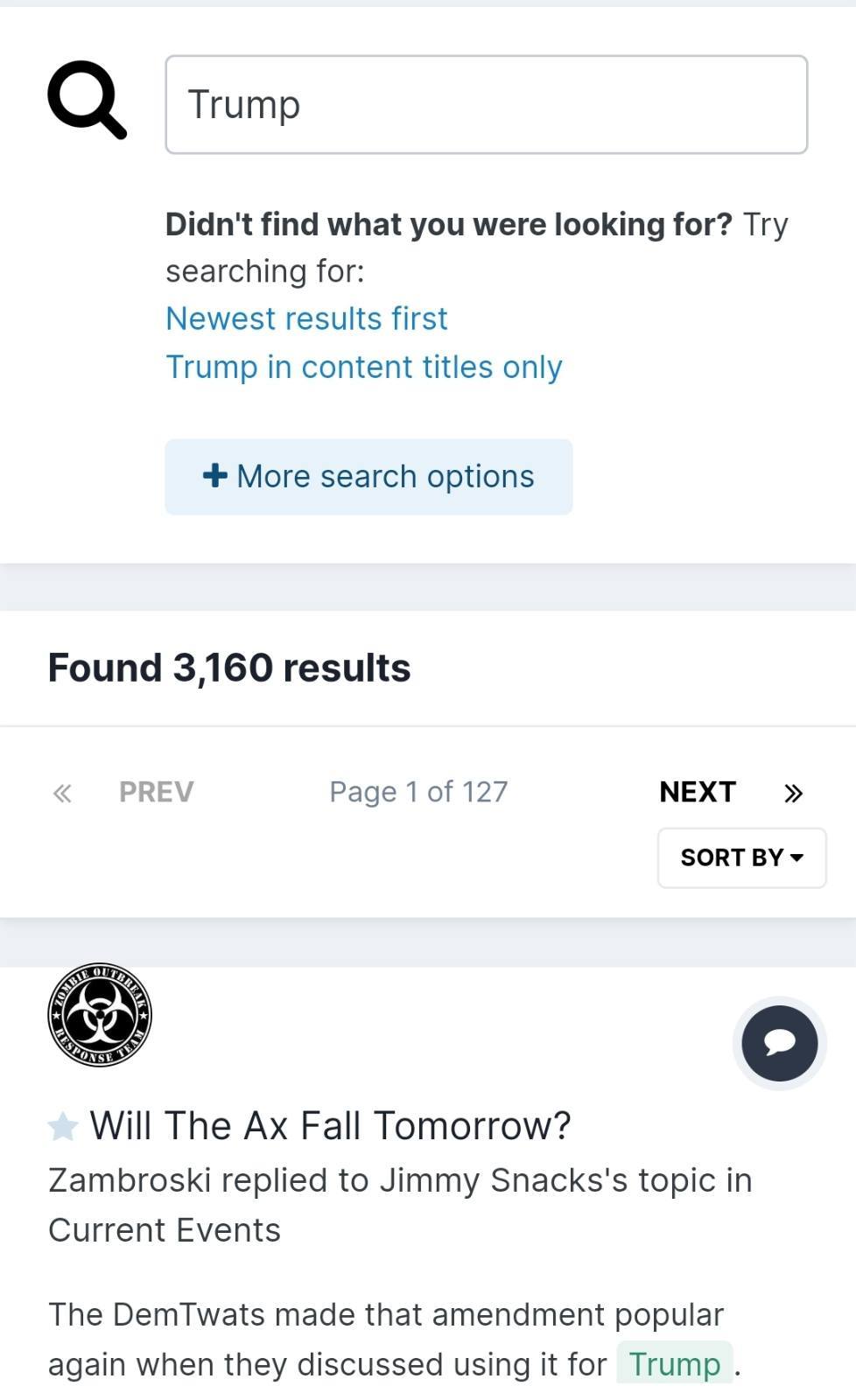Screen dimensions: 856x1400
Task: Tap the comment bubble icon on result
Action: click(x=779, y=1043)
